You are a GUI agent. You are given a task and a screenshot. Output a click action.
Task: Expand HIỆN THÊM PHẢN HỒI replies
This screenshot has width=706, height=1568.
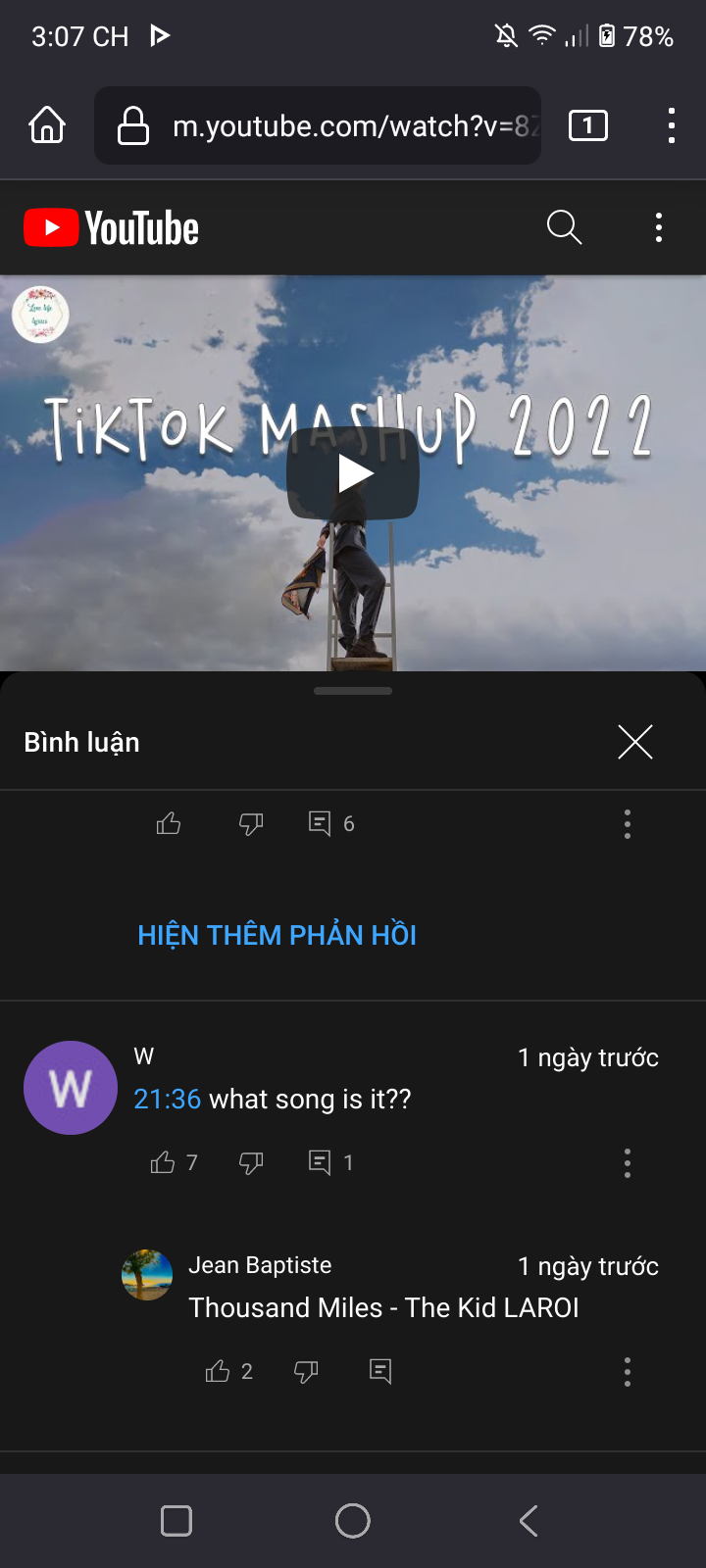pyautogui.click(x=277, y=935)
